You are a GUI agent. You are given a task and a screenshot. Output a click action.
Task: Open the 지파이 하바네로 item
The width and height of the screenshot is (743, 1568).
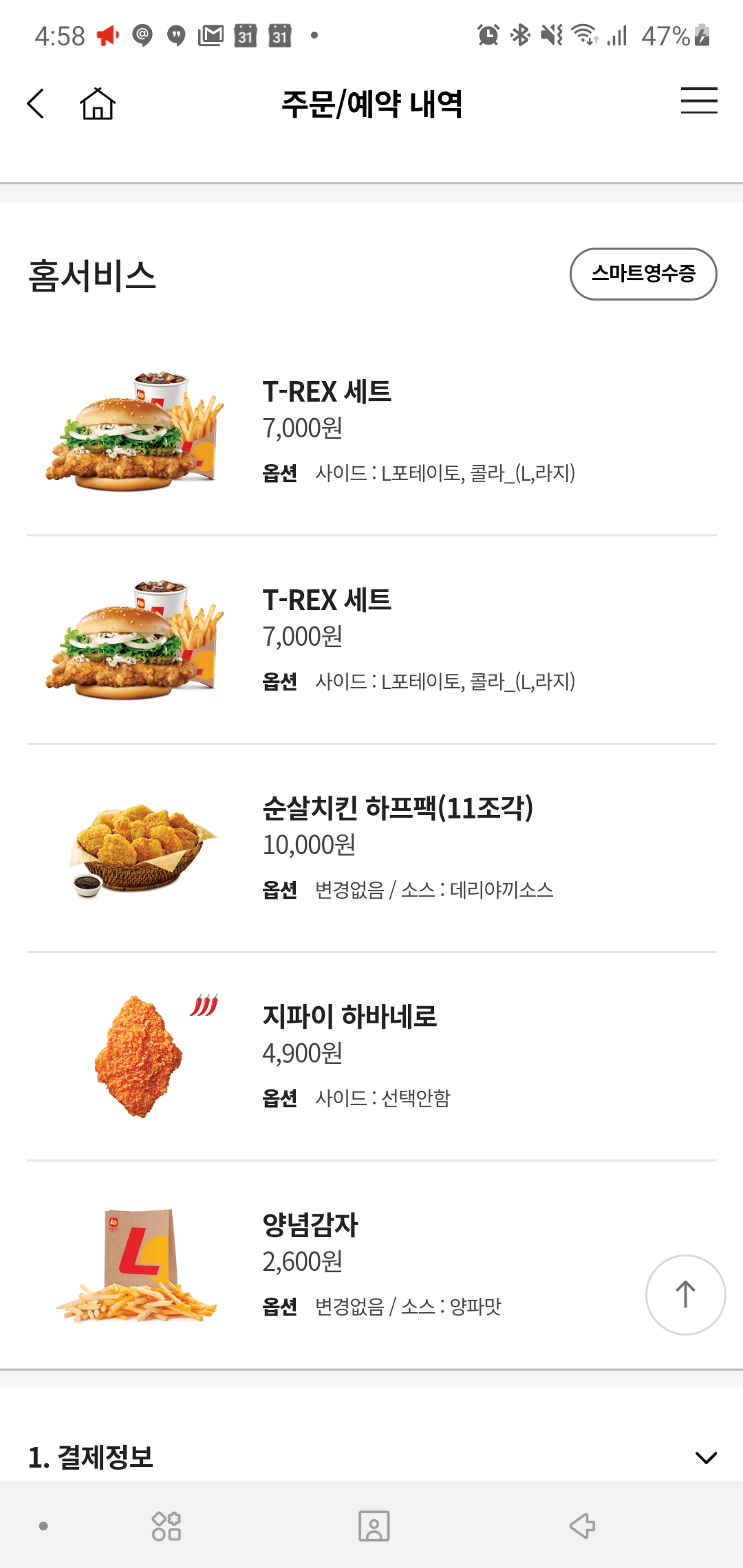click(x=349, y=1017)
